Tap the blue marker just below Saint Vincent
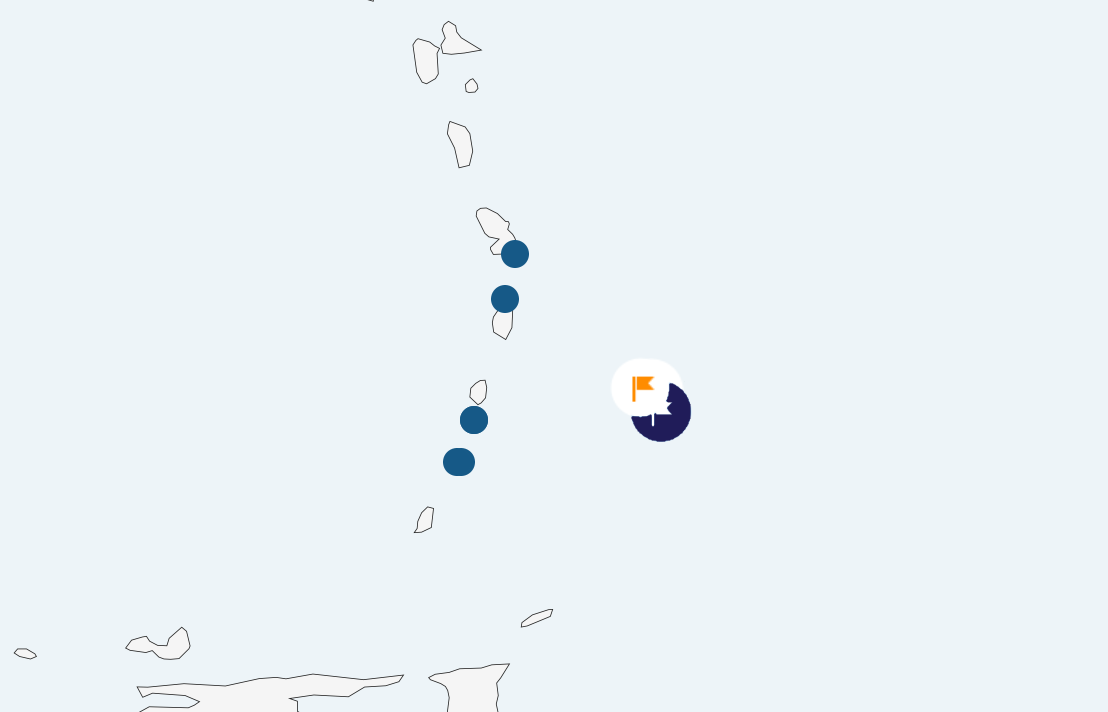Viewport: 1108px width, 712px height. click(x=474, y=420)
